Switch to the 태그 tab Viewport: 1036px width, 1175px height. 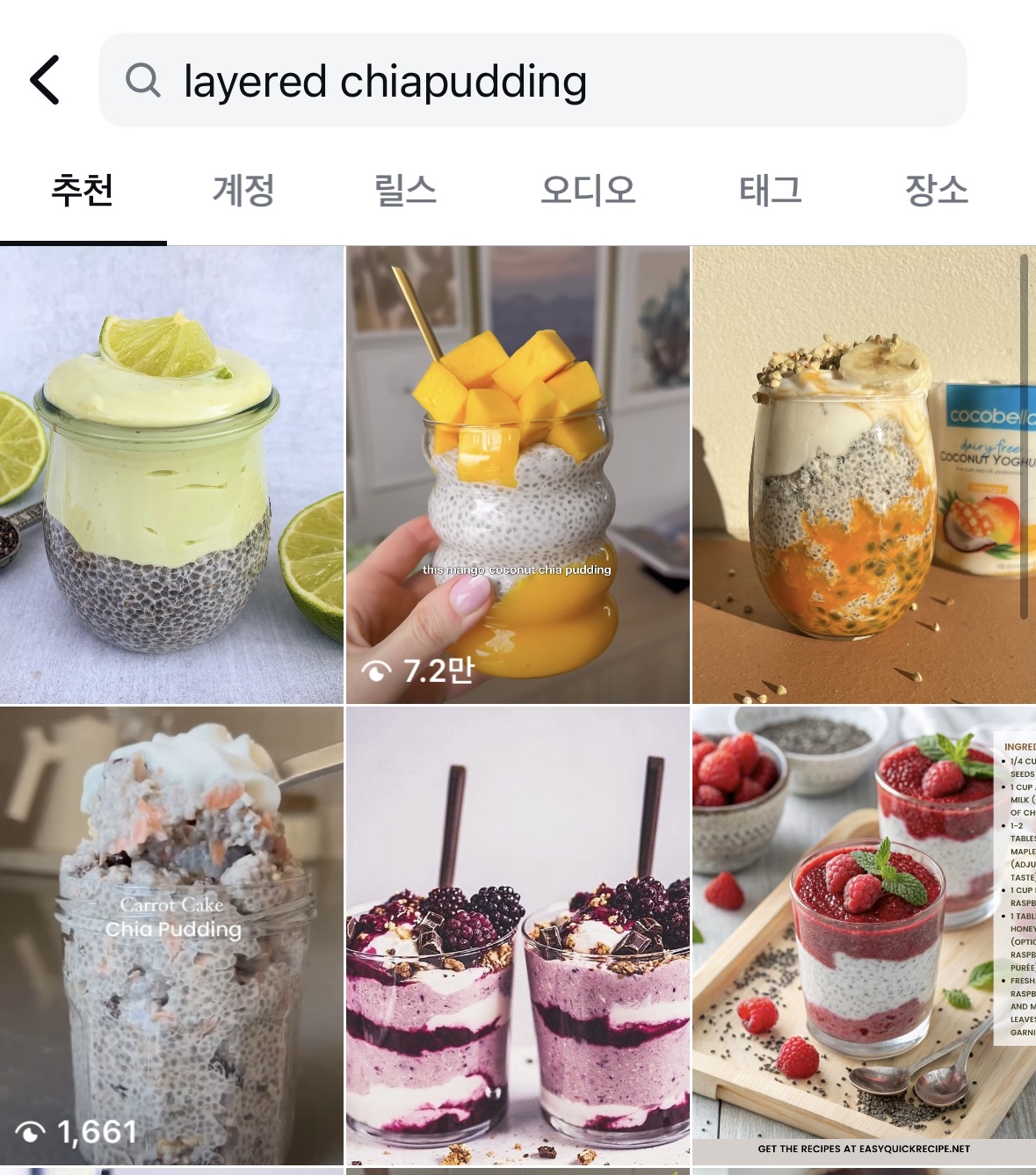770,191
